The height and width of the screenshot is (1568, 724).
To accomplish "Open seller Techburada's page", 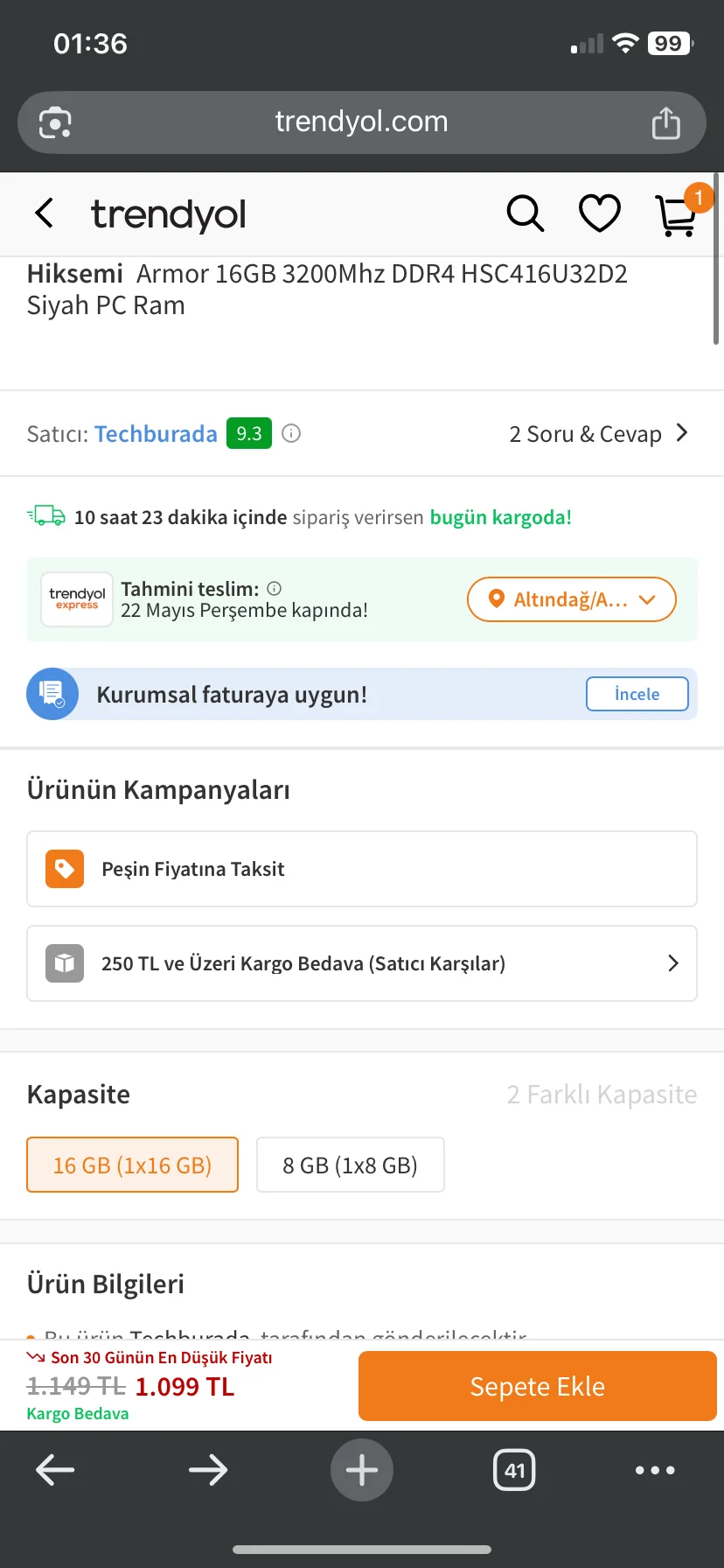I will coord(156,434).
